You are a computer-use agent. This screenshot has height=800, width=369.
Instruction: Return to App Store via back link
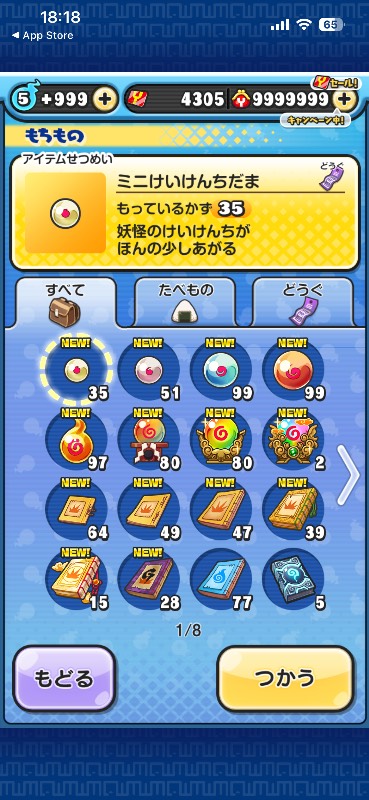coord(42,35)
